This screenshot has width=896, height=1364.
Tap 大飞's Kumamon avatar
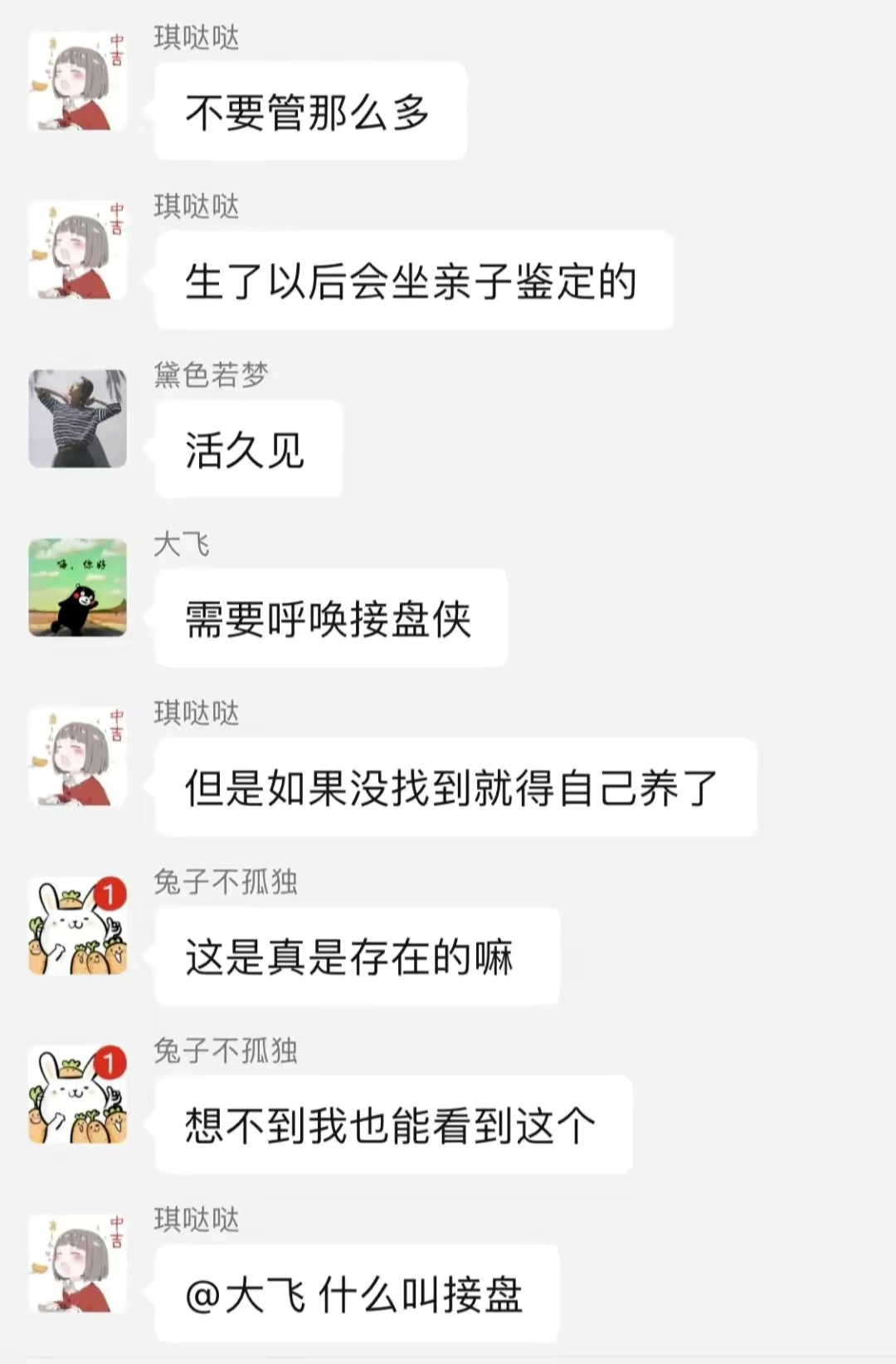point(78,587)
